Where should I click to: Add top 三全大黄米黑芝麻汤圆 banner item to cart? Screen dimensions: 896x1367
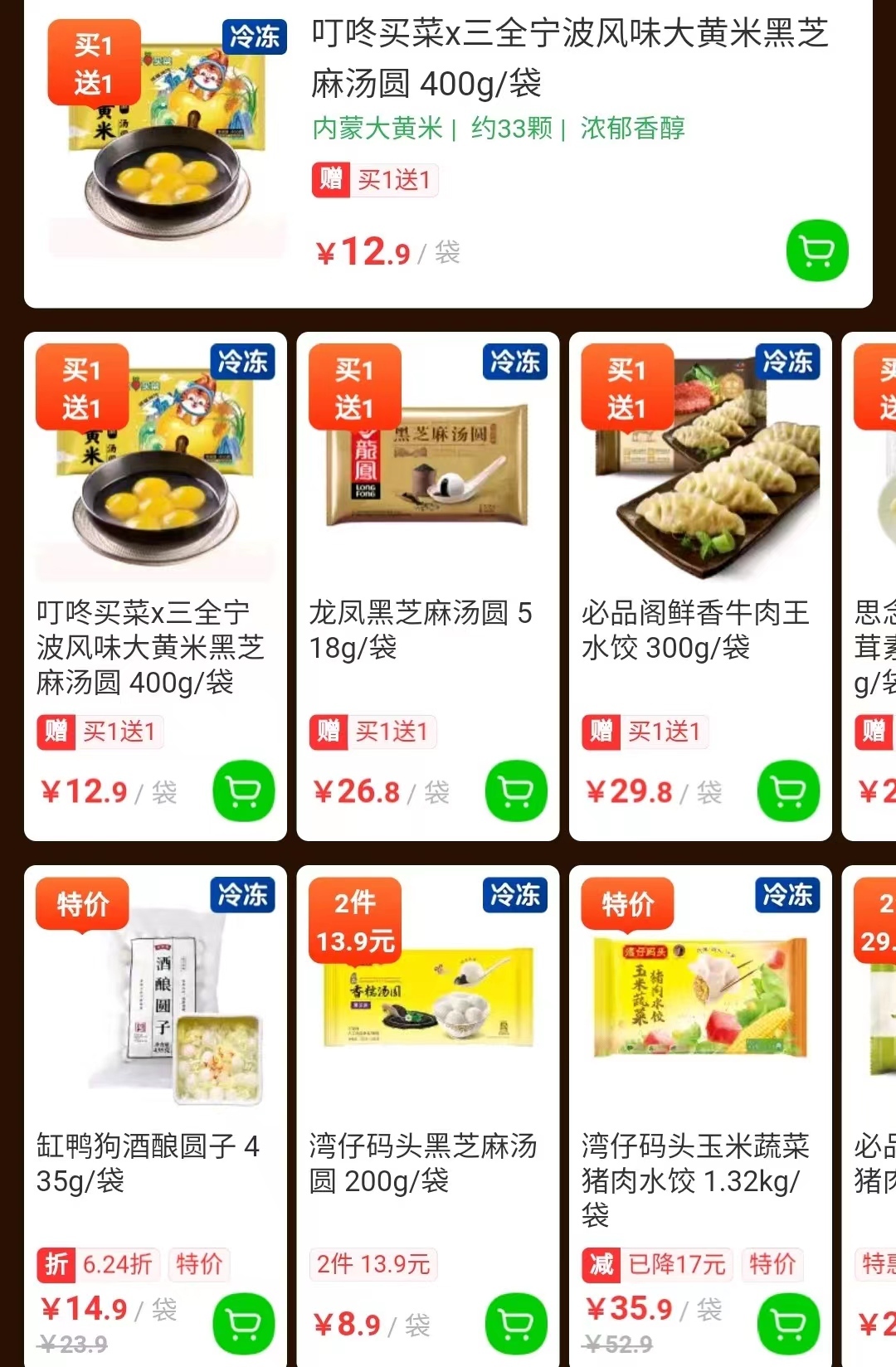816,250
